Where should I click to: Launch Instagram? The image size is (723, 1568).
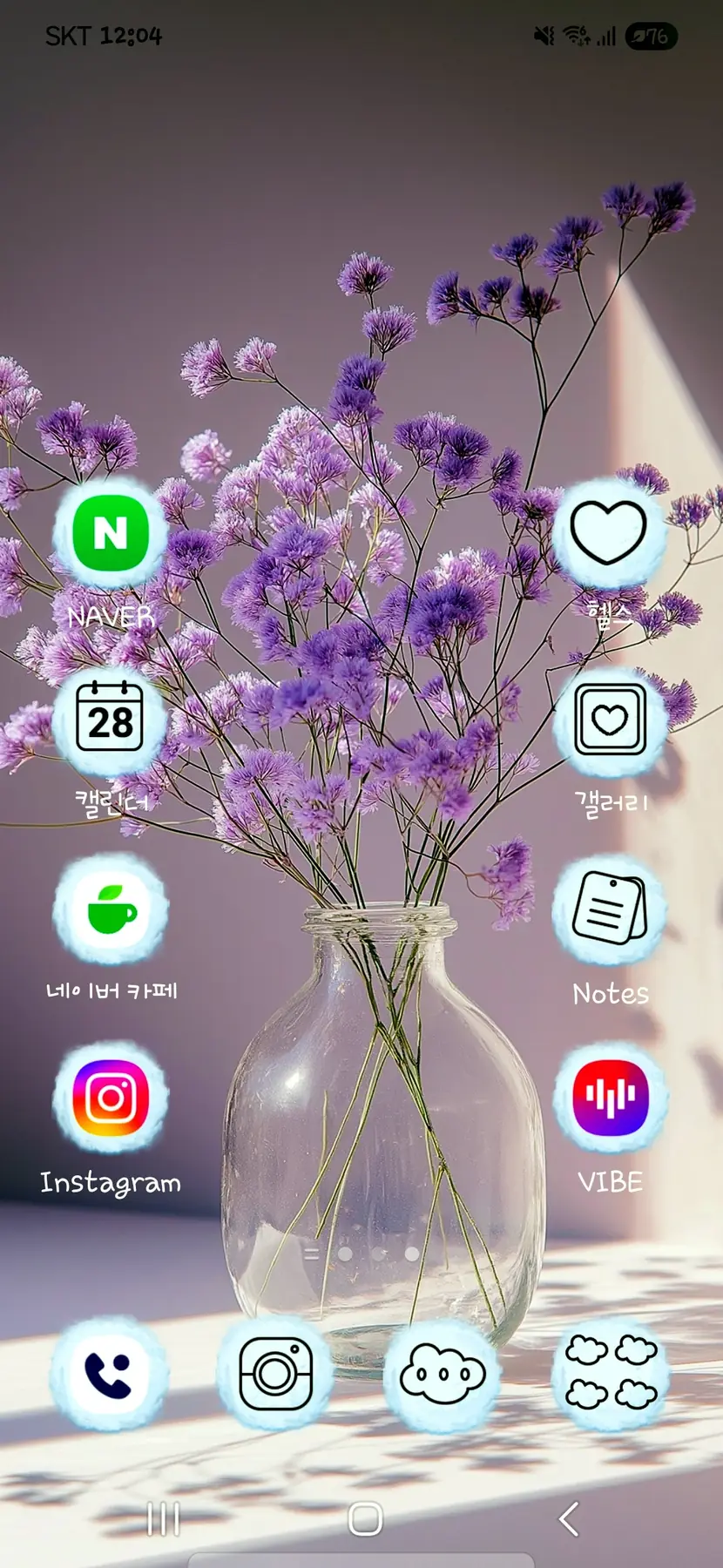[x=111, y=1098]
